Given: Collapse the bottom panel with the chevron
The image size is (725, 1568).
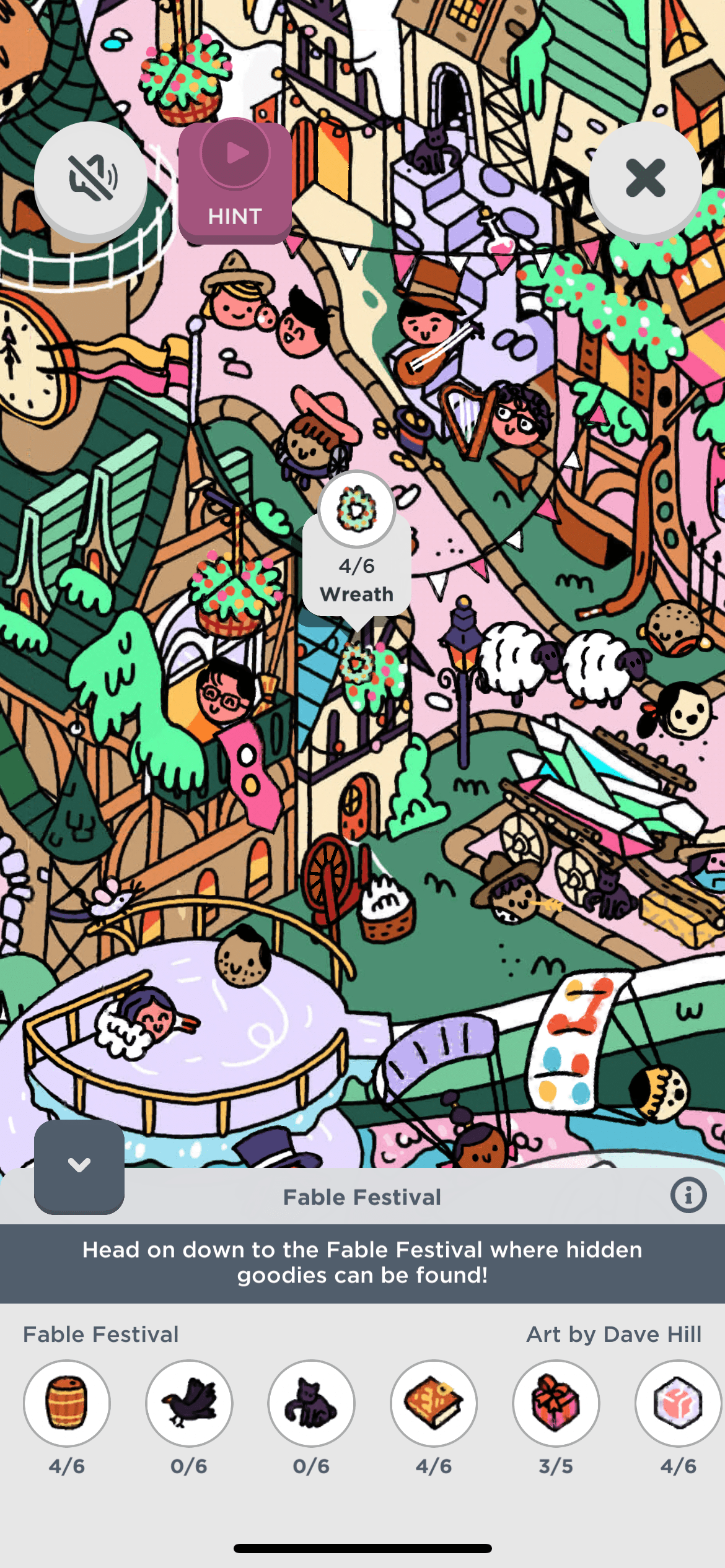Looking at the screenshot, I should 79,1165.
